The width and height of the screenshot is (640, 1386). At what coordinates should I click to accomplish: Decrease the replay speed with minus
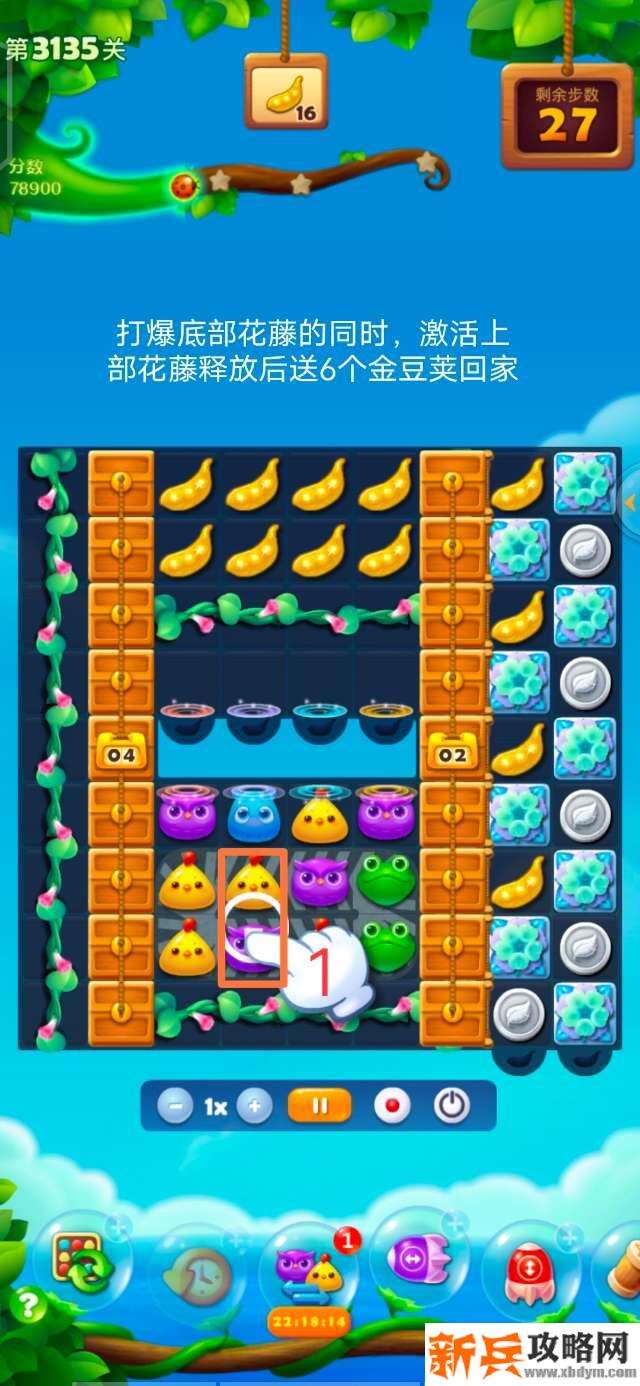click(175, 1107)
